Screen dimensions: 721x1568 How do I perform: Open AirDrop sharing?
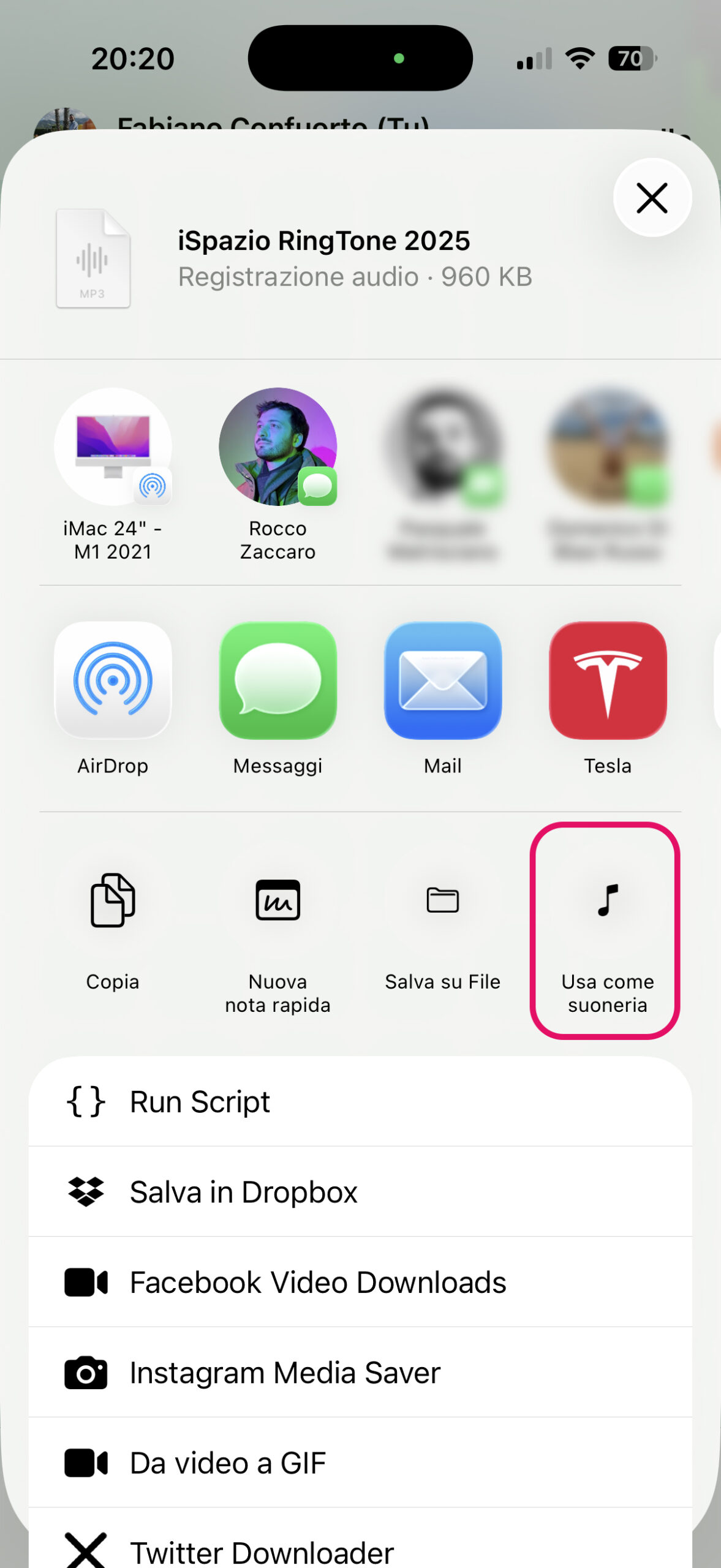[x=113, y=699]
